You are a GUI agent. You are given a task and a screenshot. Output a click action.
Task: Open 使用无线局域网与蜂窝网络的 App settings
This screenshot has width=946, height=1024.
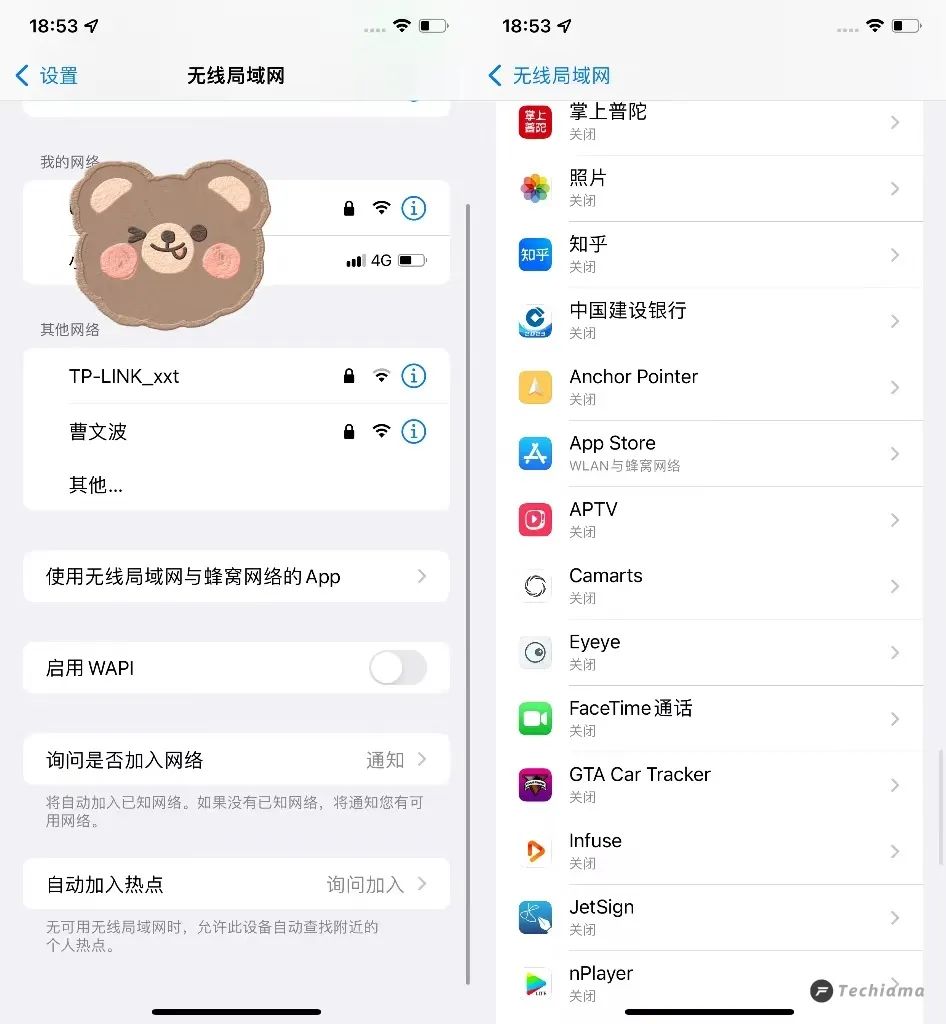(236, 577)
